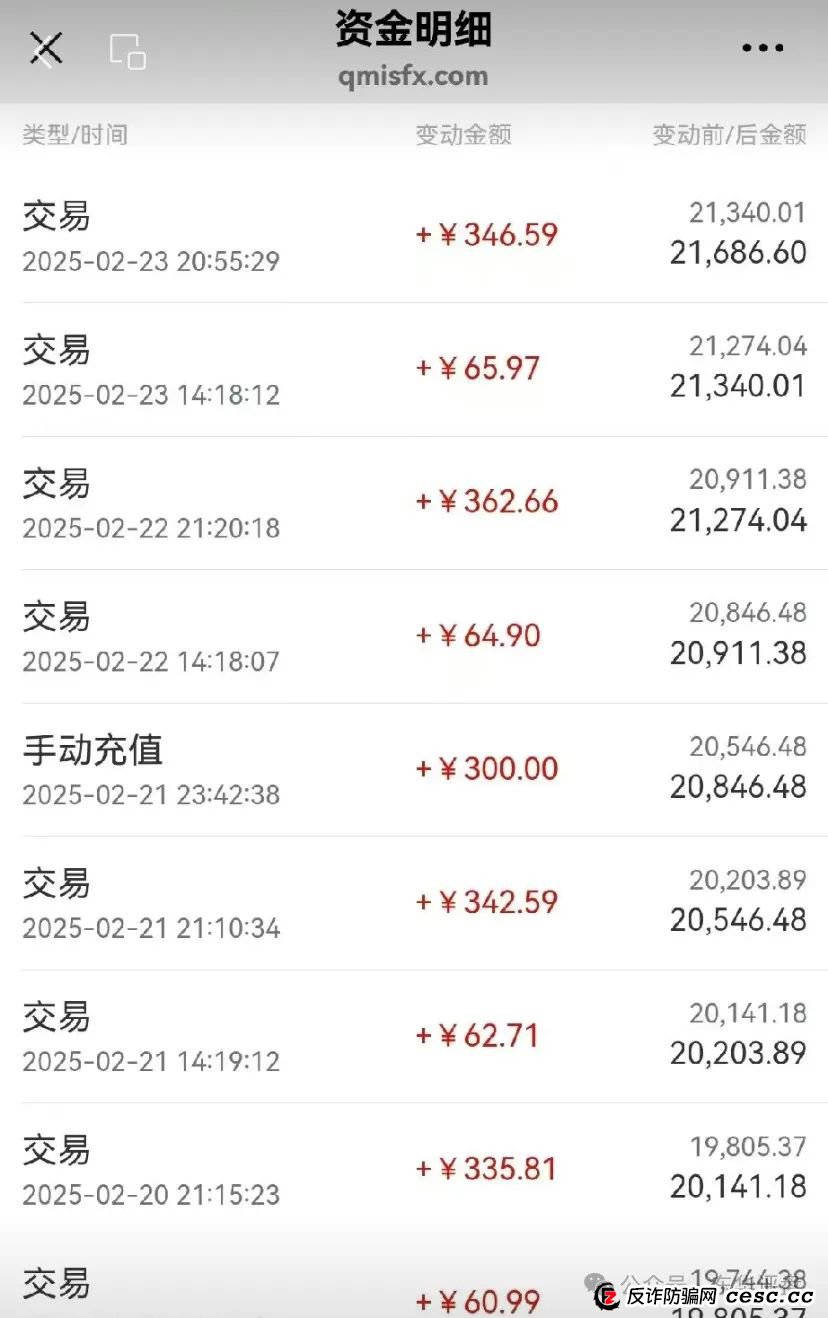Tap the red yen symbol on +¥362.66
Image resolution: width=828 pixels, height=1318 pixels.
450,501
